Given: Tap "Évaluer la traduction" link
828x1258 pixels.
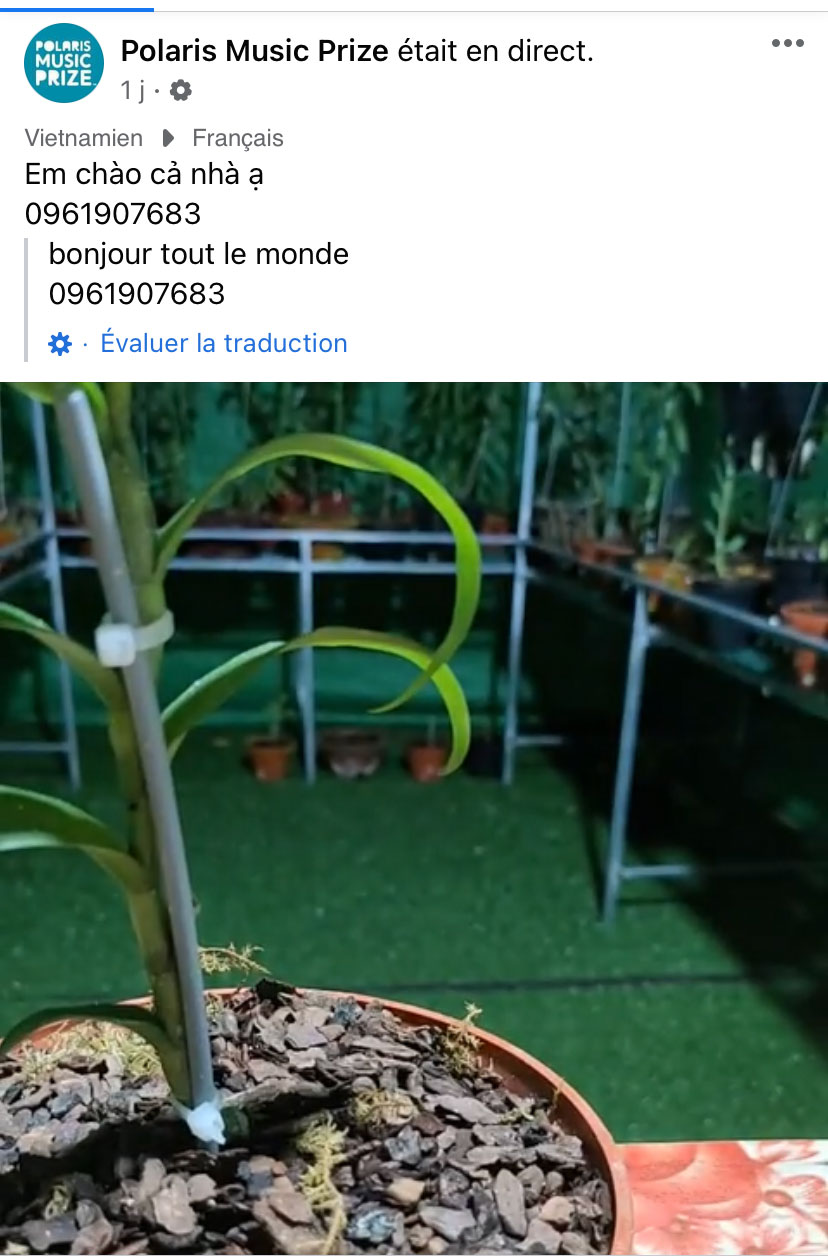Looking at the screenshot, I should [x=224, y=343].
